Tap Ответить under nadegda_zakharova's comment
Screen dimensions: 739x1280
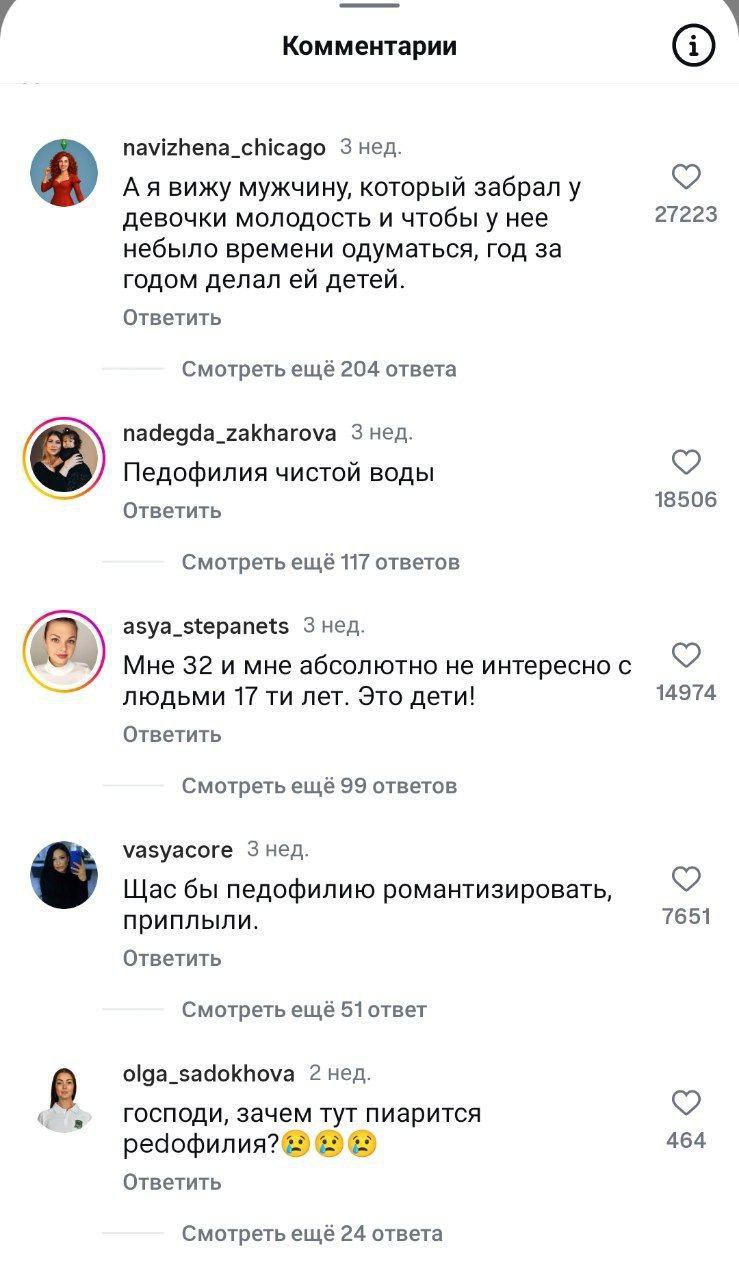(x=172, y=511)
